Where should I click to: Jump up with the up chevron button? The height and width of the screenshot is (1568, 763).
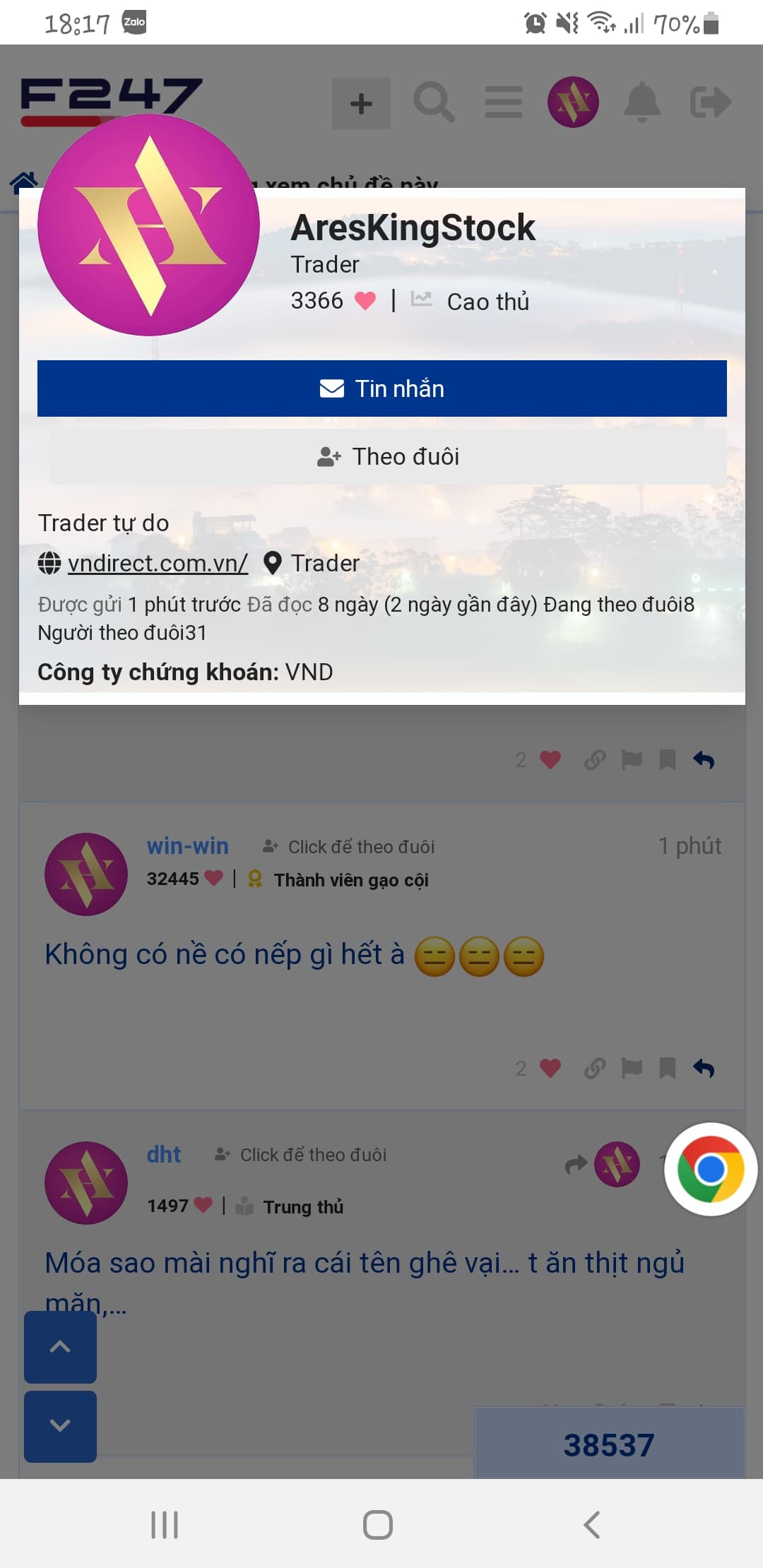[x=60, y=1347]
